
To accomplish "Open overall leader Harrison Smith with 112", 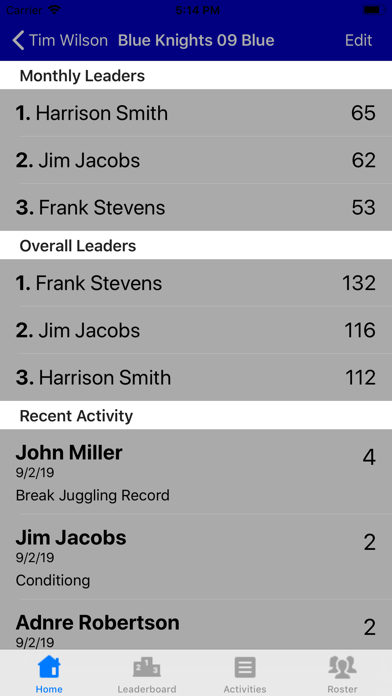I will tap(196, 377).
